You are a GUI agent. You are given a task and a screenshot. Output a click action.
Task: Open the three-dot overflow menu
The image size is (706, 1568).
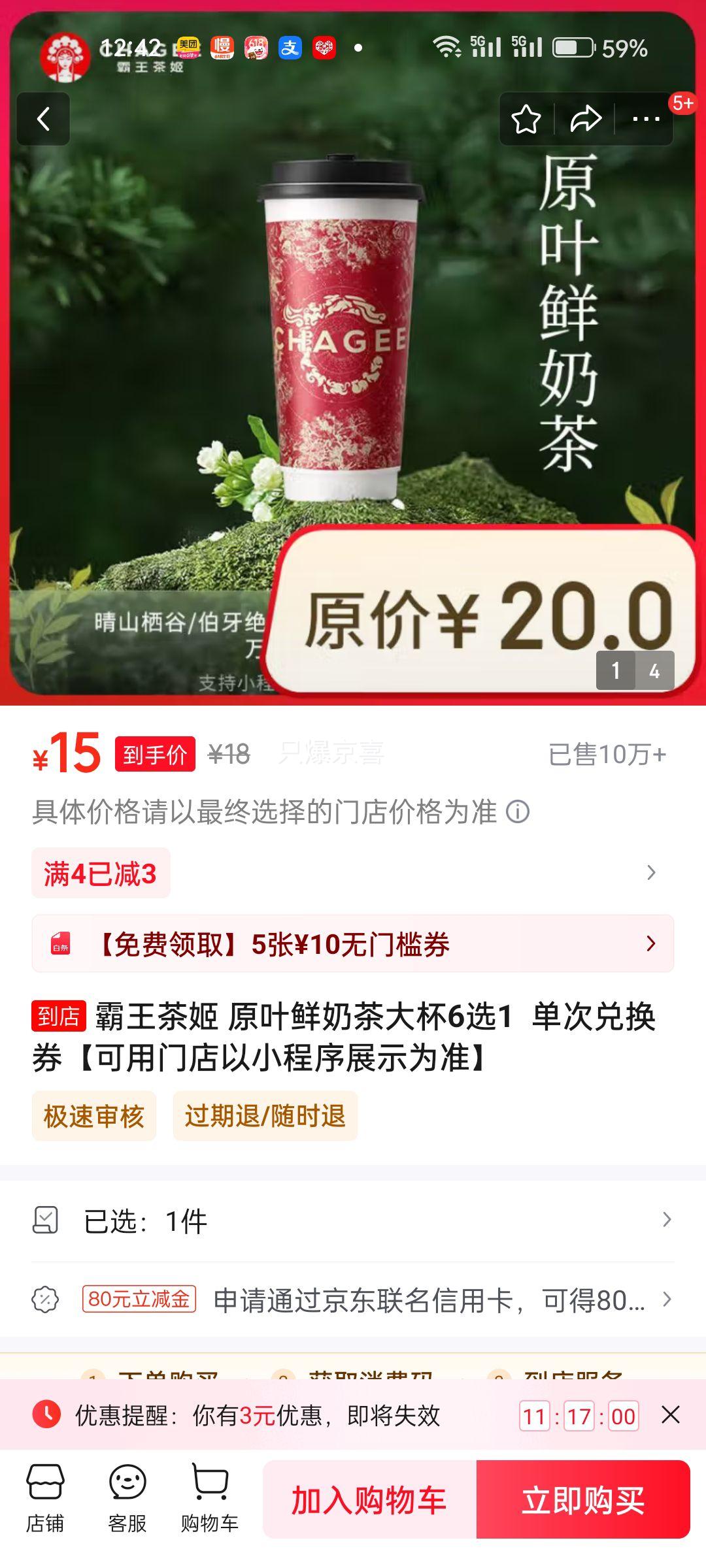[x=646, y=119]
